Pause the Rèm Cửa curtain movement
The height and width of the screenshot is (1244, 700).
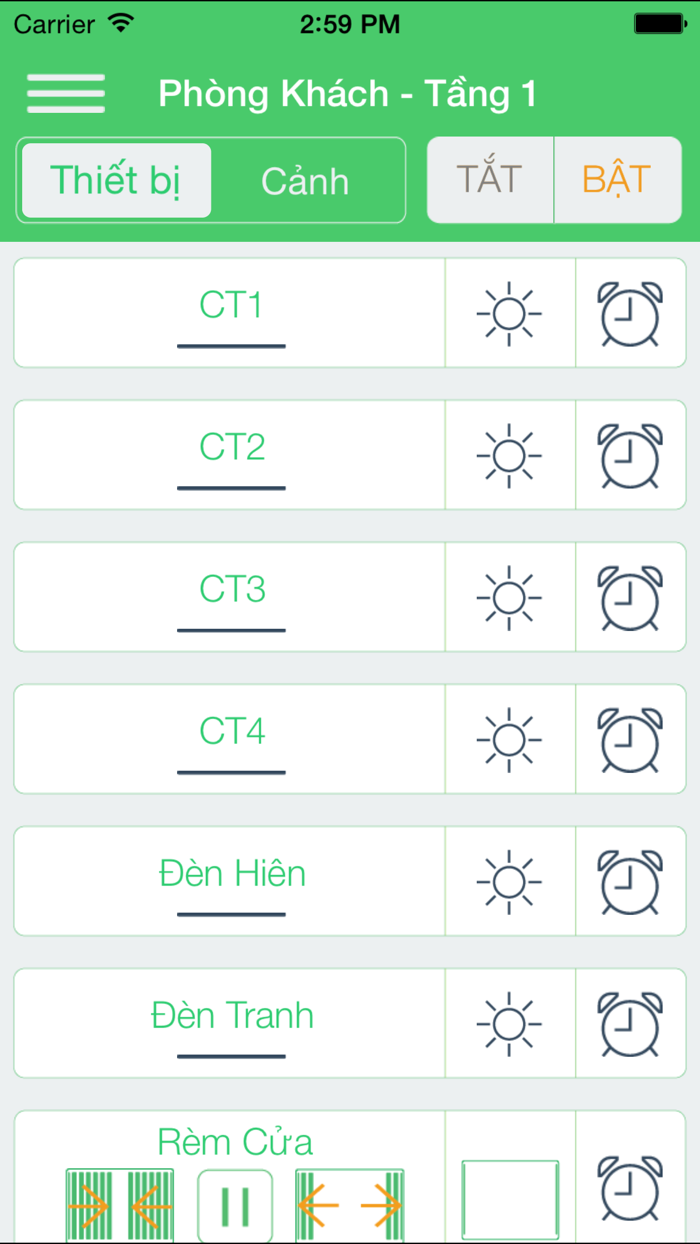pyautogui.click(x=235, y=1206)
